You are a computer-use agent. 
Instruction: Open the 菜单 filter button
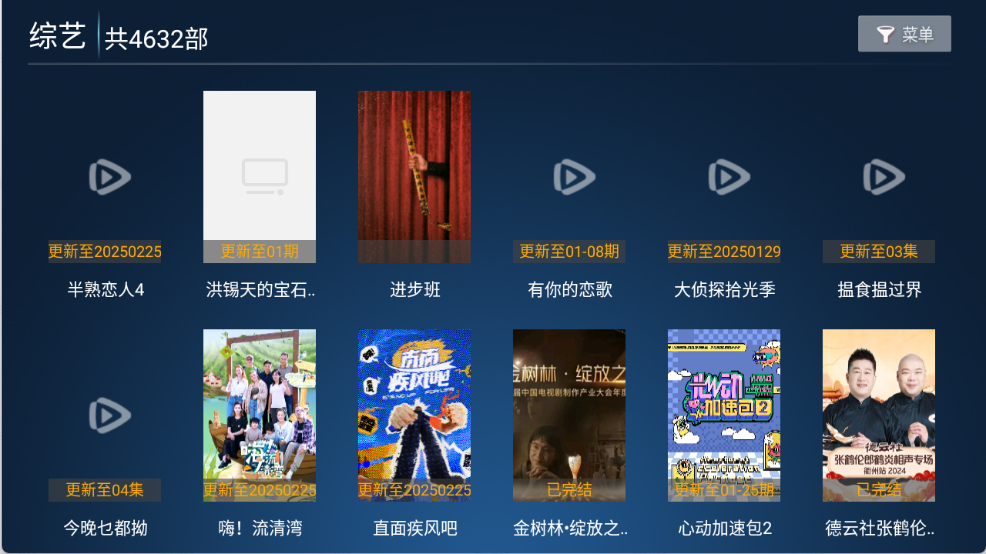tap(904, 34)
